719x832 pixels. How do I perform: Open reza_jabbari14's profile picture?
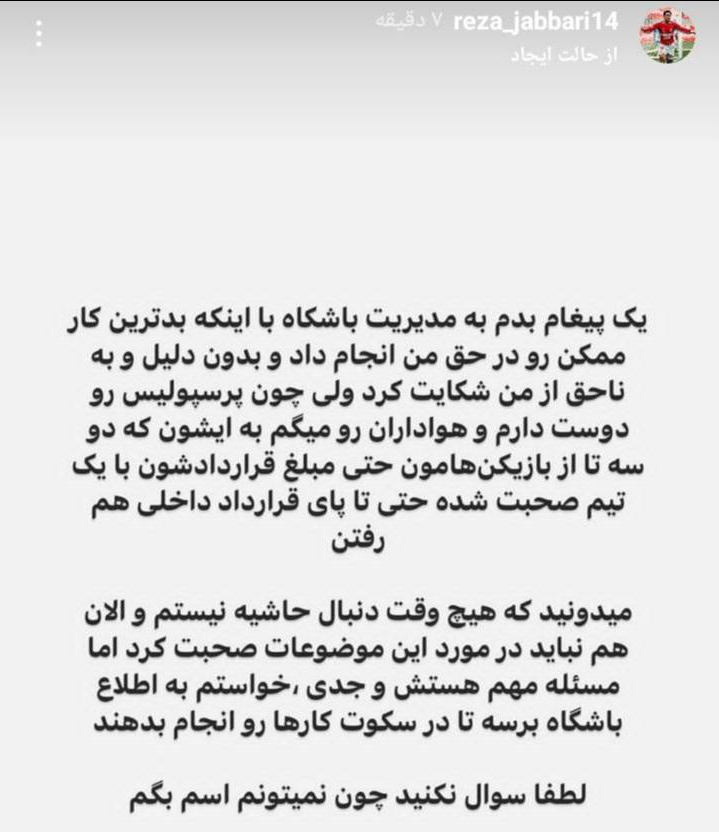coord(668,36)
